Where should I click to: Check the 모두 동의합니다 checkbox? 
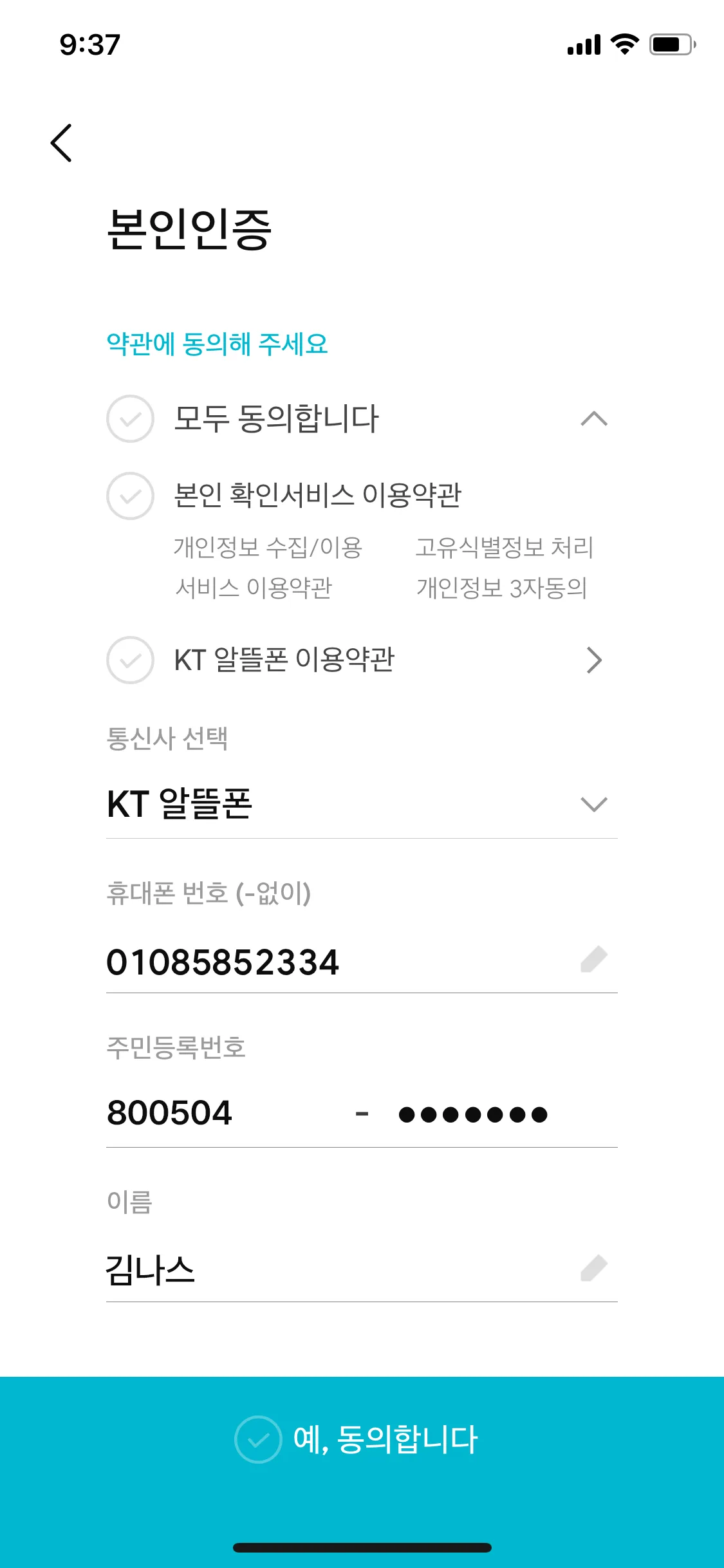point(130,419)
